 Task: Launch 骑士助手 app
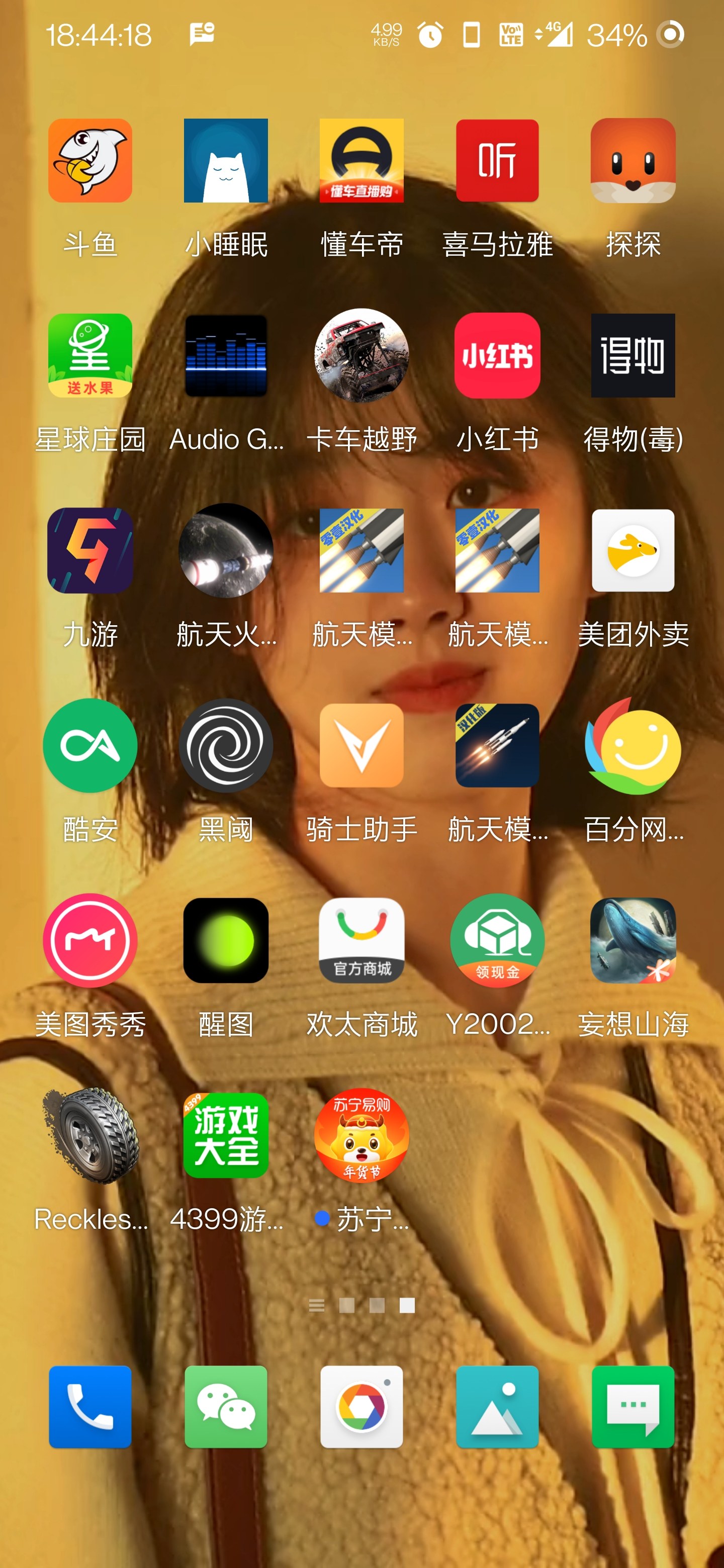tap(361, 745)
